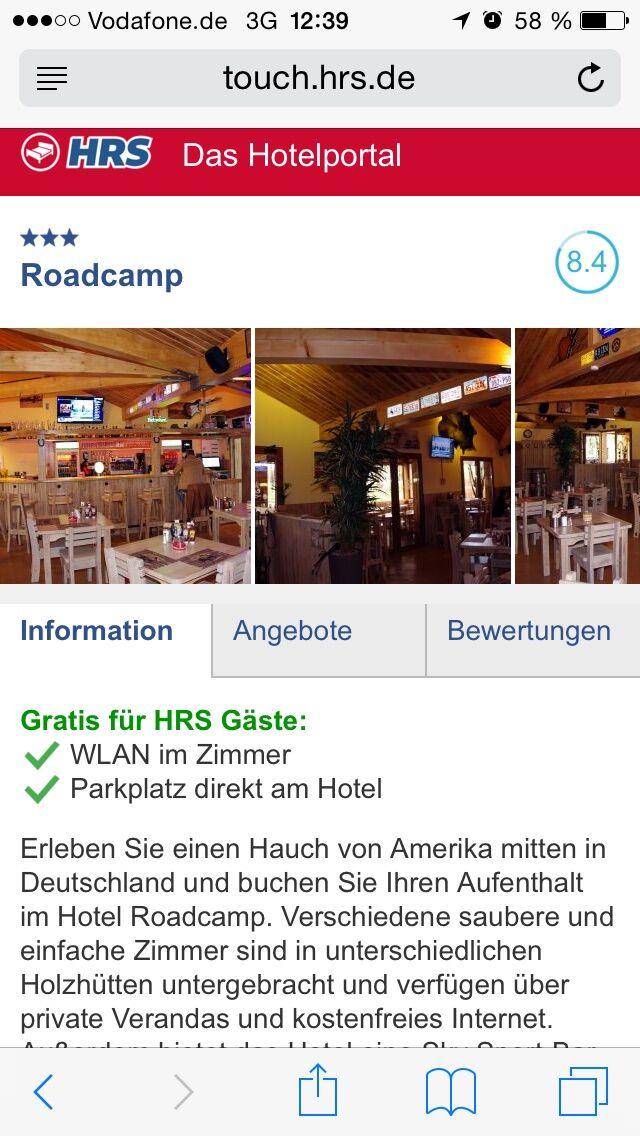Open the 8.4 rating score
640x1136 pixels.
[x=586, y=262]
